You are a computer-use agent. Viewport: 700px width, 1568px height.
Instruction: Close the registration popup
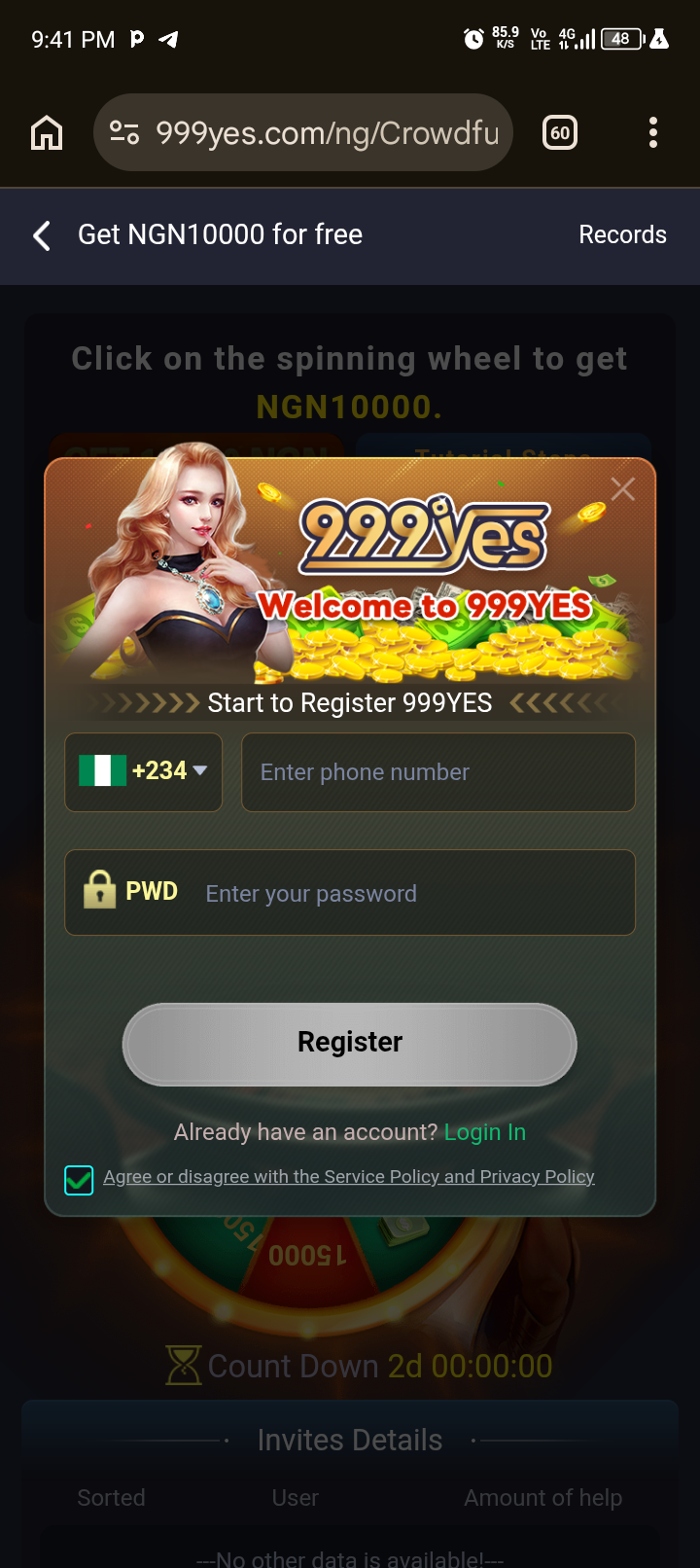click(x=623, y=489)
